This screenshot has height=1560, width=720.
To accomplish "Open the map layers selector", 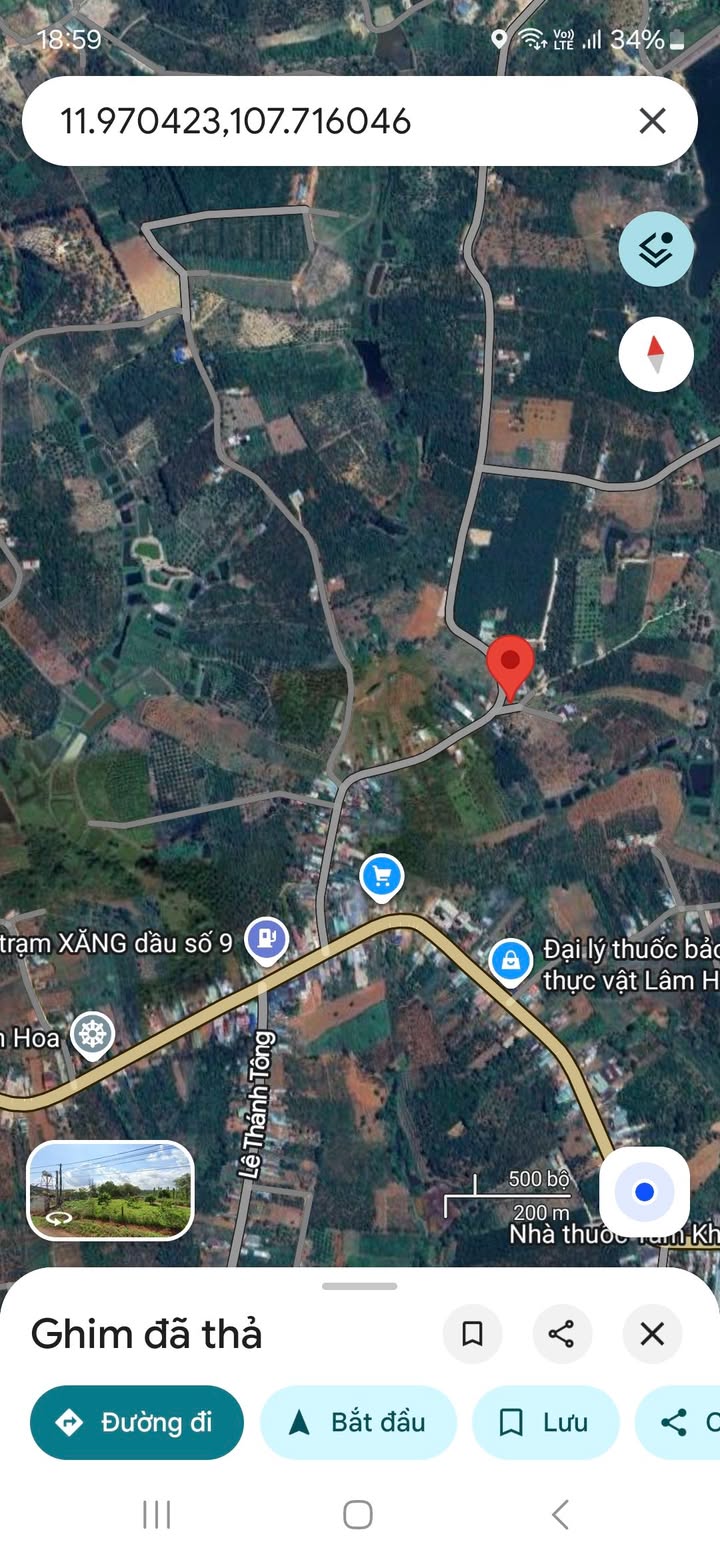I will click(x=655, y=249).
